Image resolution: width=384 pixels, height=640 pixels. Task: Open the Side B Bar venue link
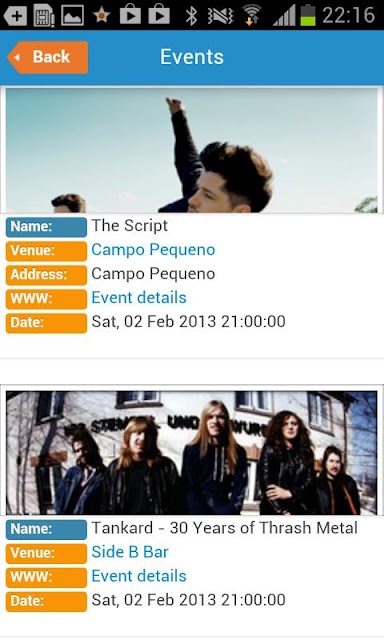(130, 552)
